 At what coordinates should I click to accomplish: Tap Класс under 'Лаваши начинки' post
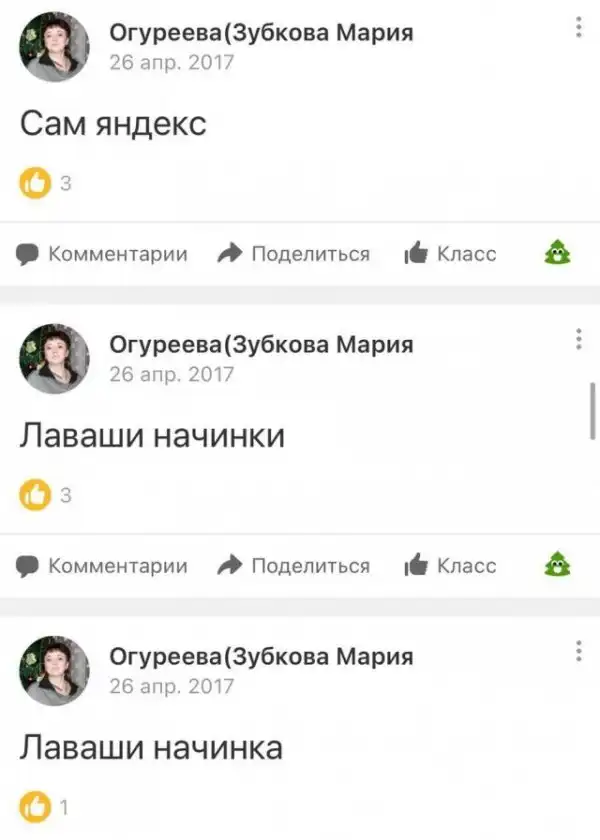(450, 566)
